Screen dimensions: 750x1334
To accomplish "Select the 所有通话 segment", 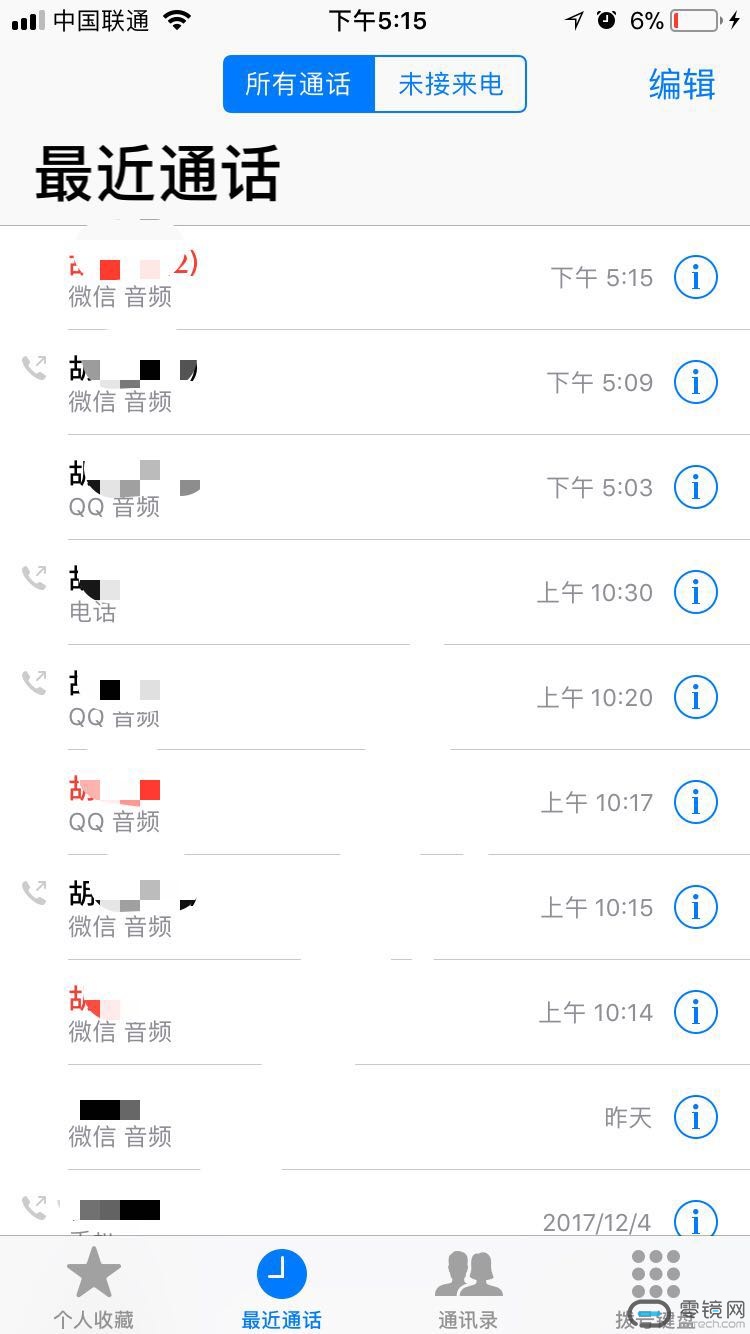I will (299, 84).
